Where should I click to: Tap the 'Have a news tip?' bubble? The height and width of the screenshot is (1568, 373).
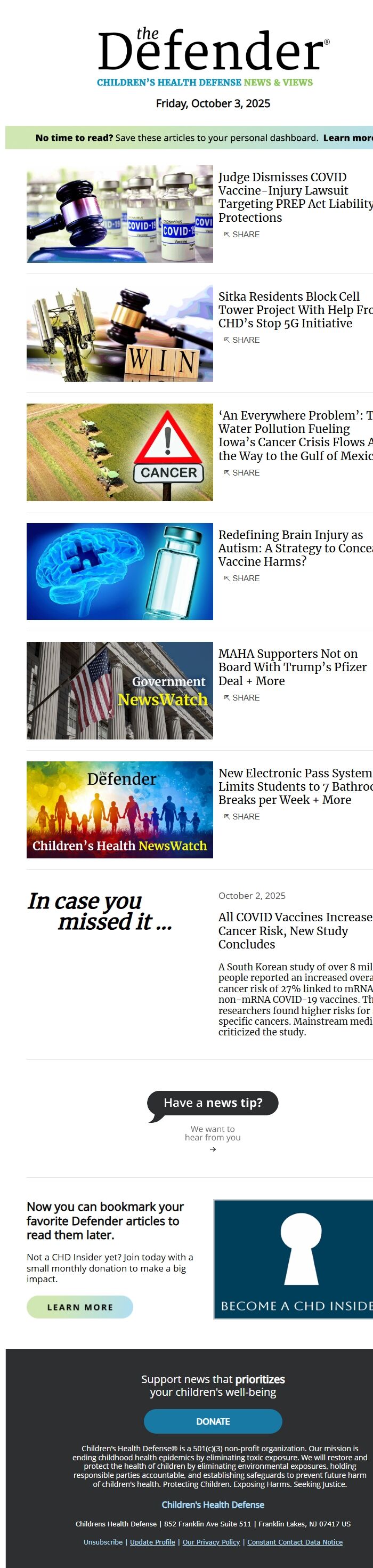(213, 1103)
